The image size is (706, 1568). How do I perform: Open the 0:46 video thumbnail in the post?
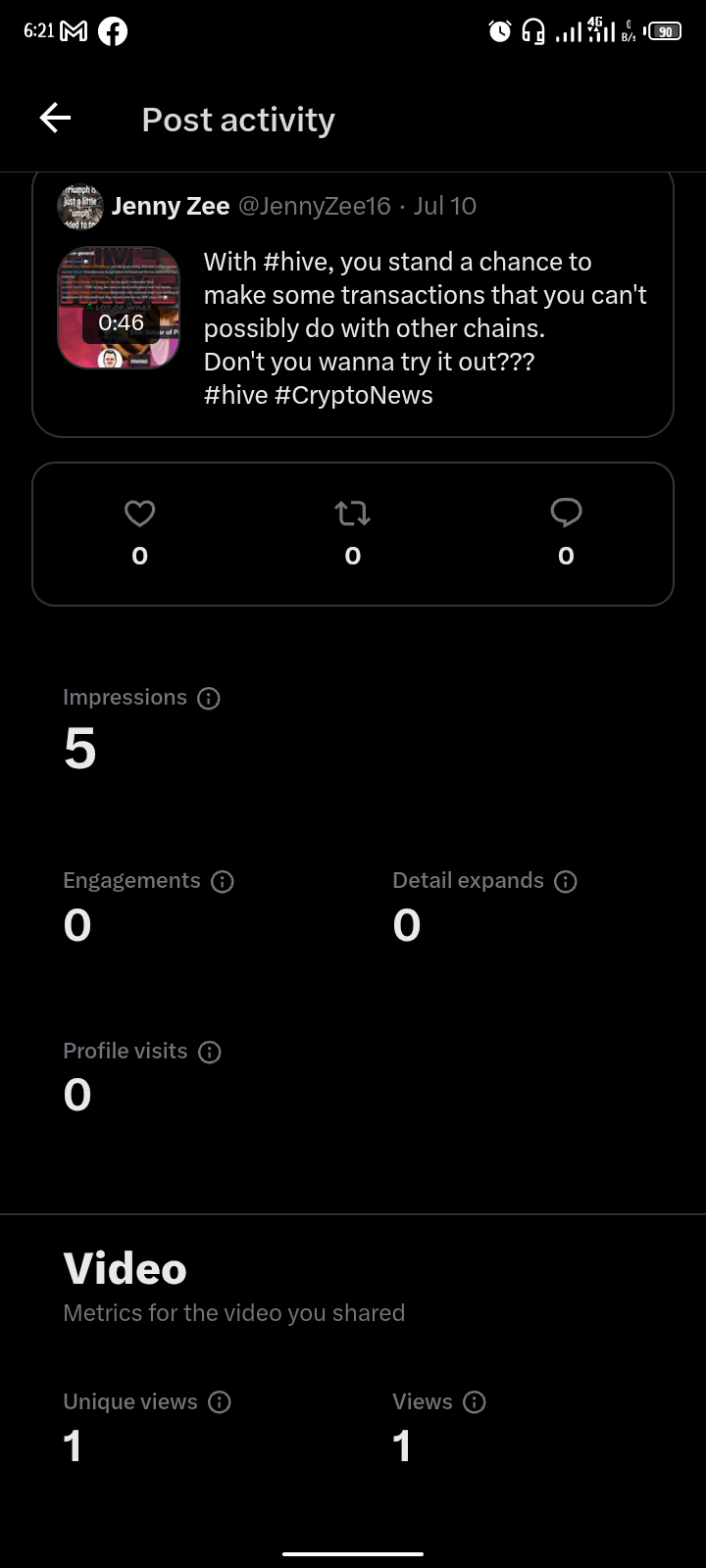click(119, 308)
